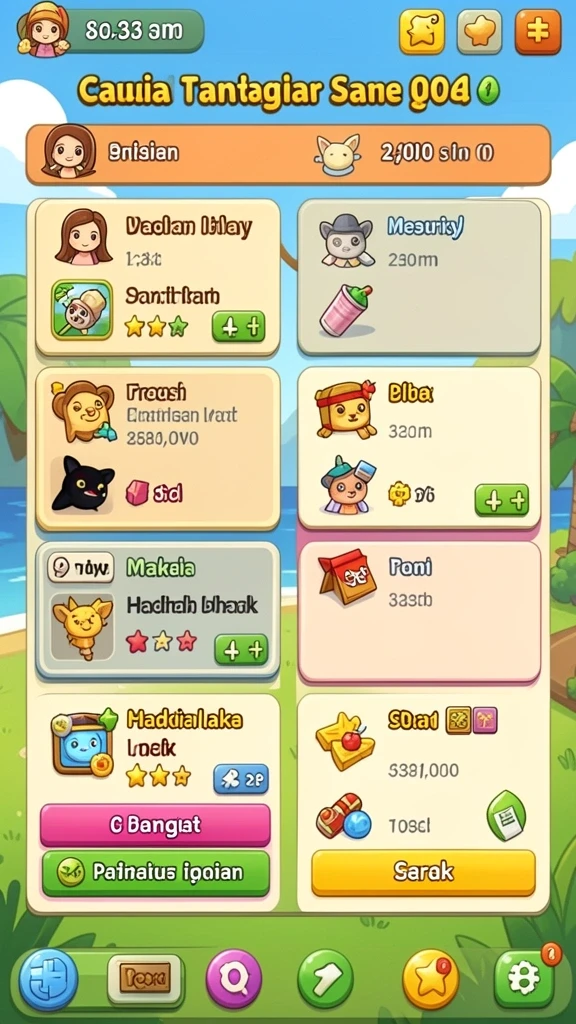Open the star icon in the top bar
576x1024 pixels.
pos(480,31)
